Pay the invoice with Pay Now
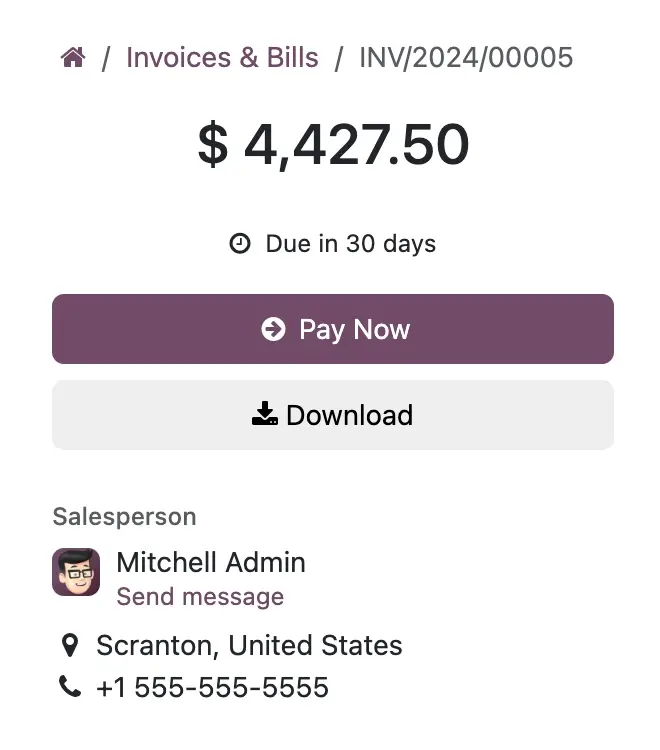The image size is (660, 750). [x=333, y=329]
